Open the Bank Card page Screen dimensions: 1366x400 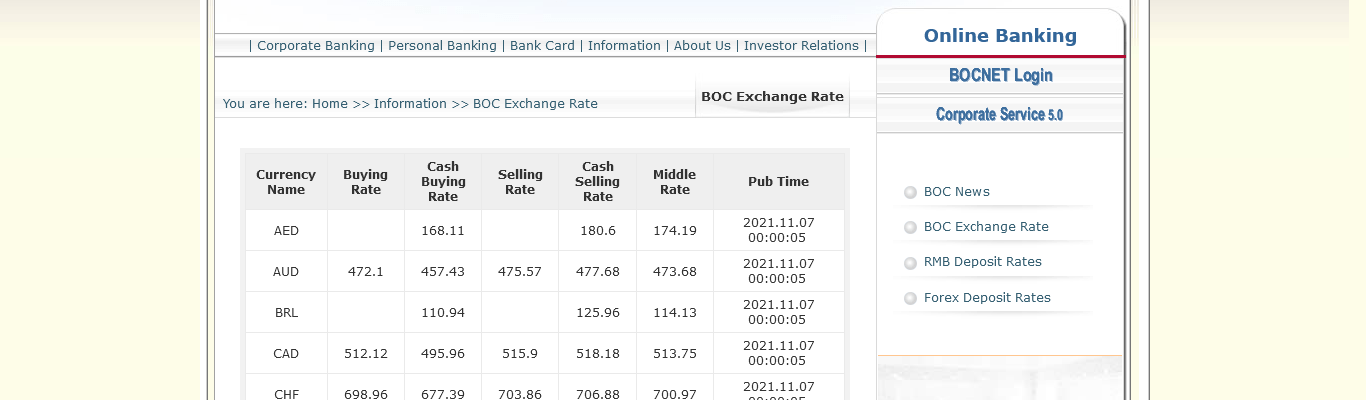(x=542, y=45)
